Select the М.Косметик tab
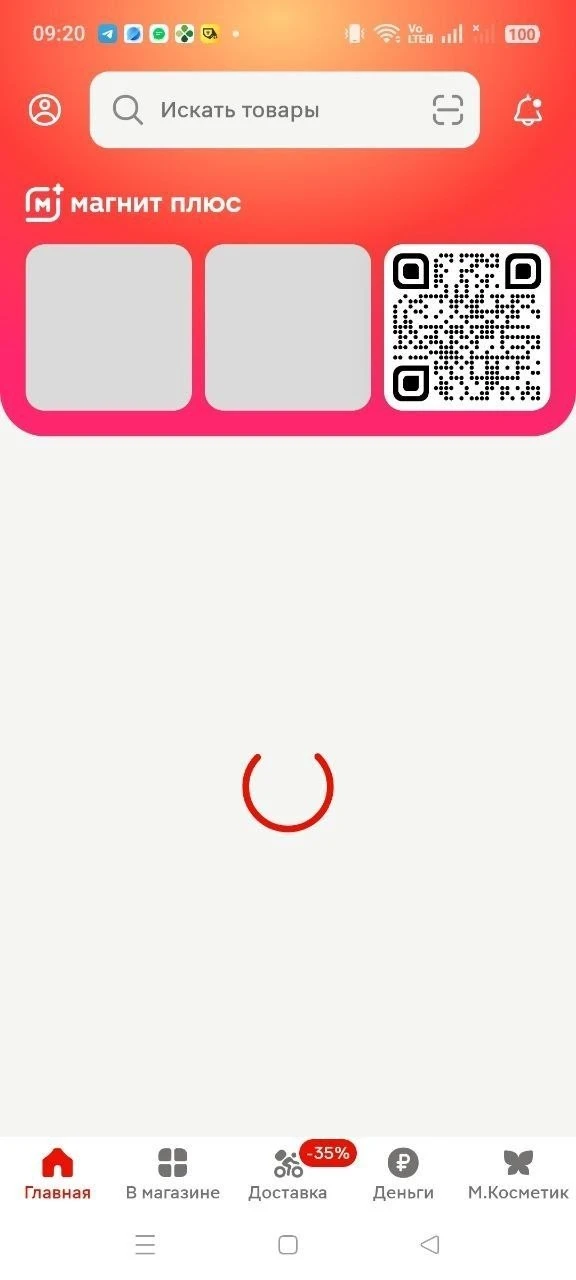Screen dimensions: 576x1280 click(518, 1175)
